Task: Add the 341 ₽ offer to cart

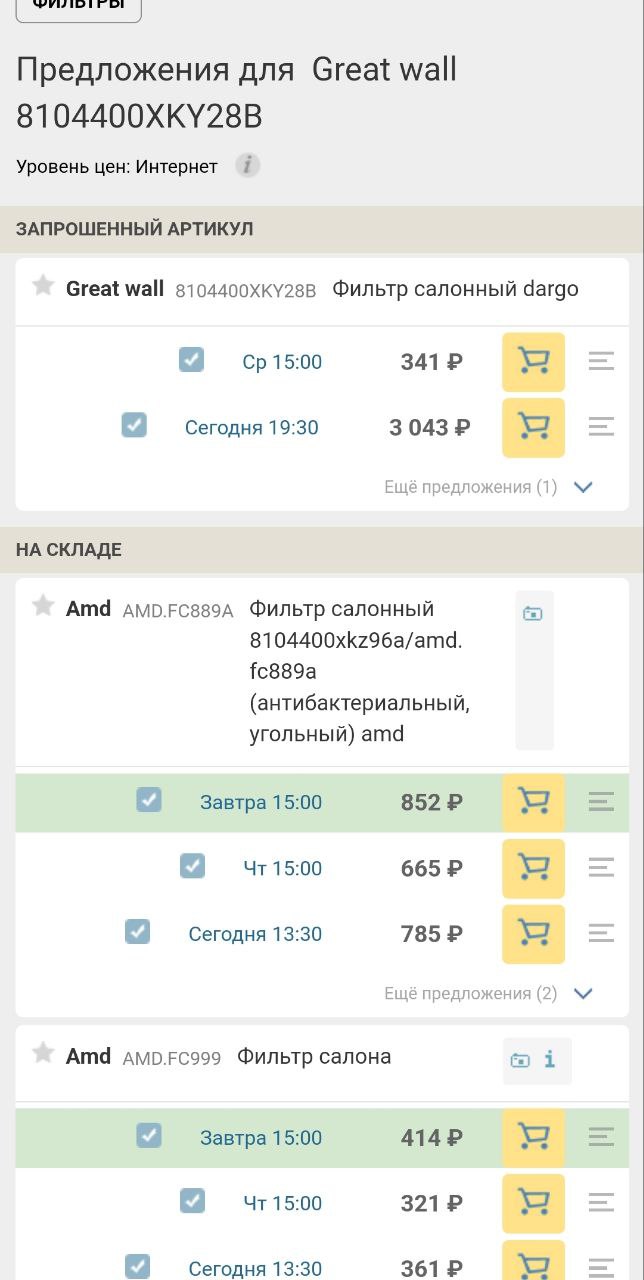Action: [x=533, y=362]
